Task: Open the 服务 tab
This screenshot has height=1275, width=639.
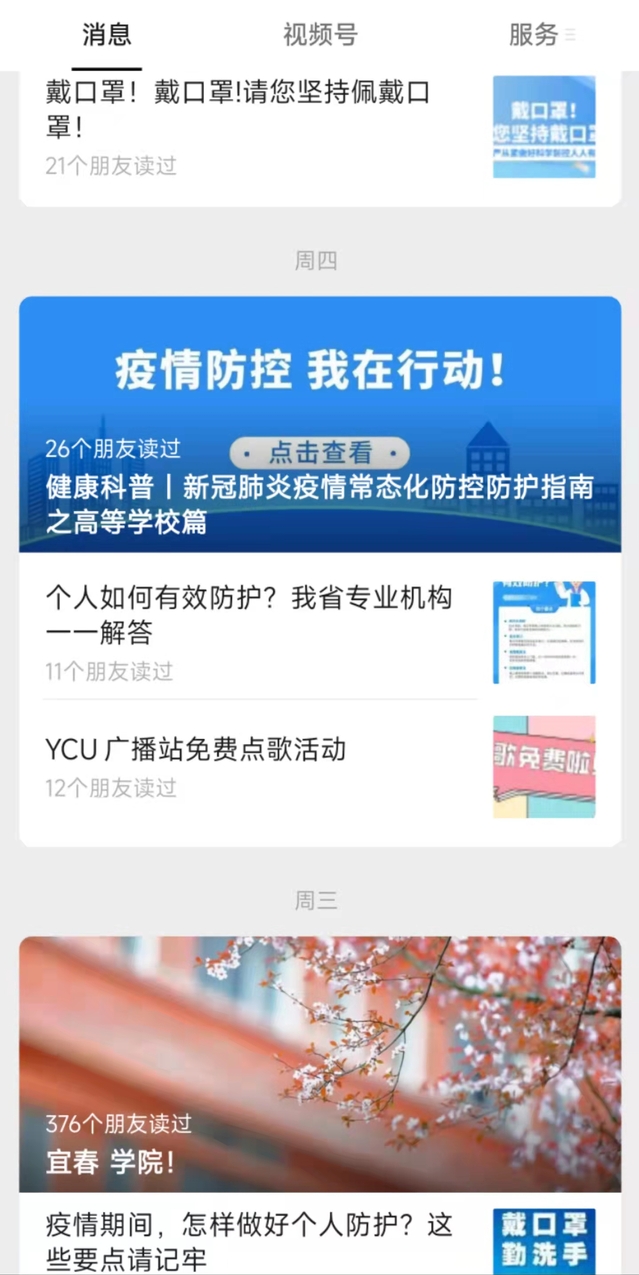Action: [x=534, y=35]
